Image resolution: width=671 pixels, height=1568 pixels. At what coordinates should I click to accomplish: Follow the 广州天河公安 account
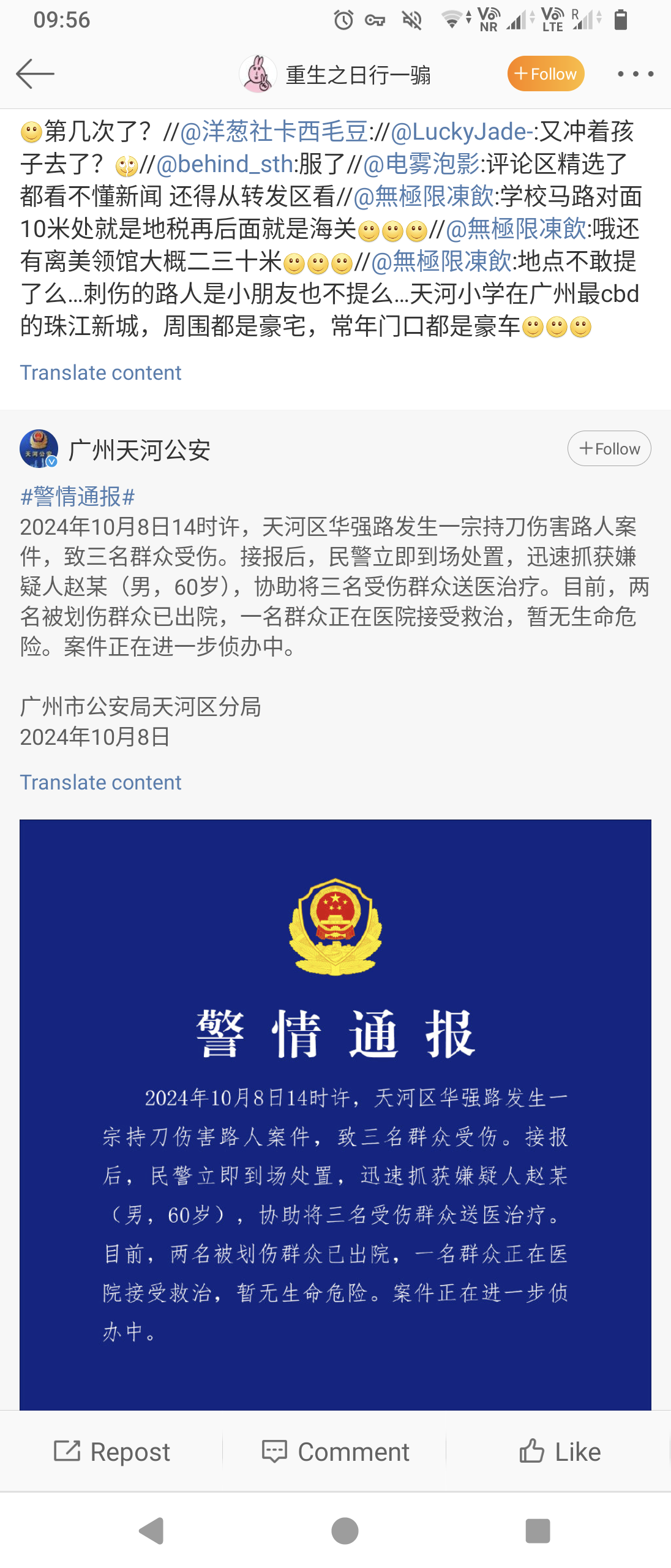point(609,449)
